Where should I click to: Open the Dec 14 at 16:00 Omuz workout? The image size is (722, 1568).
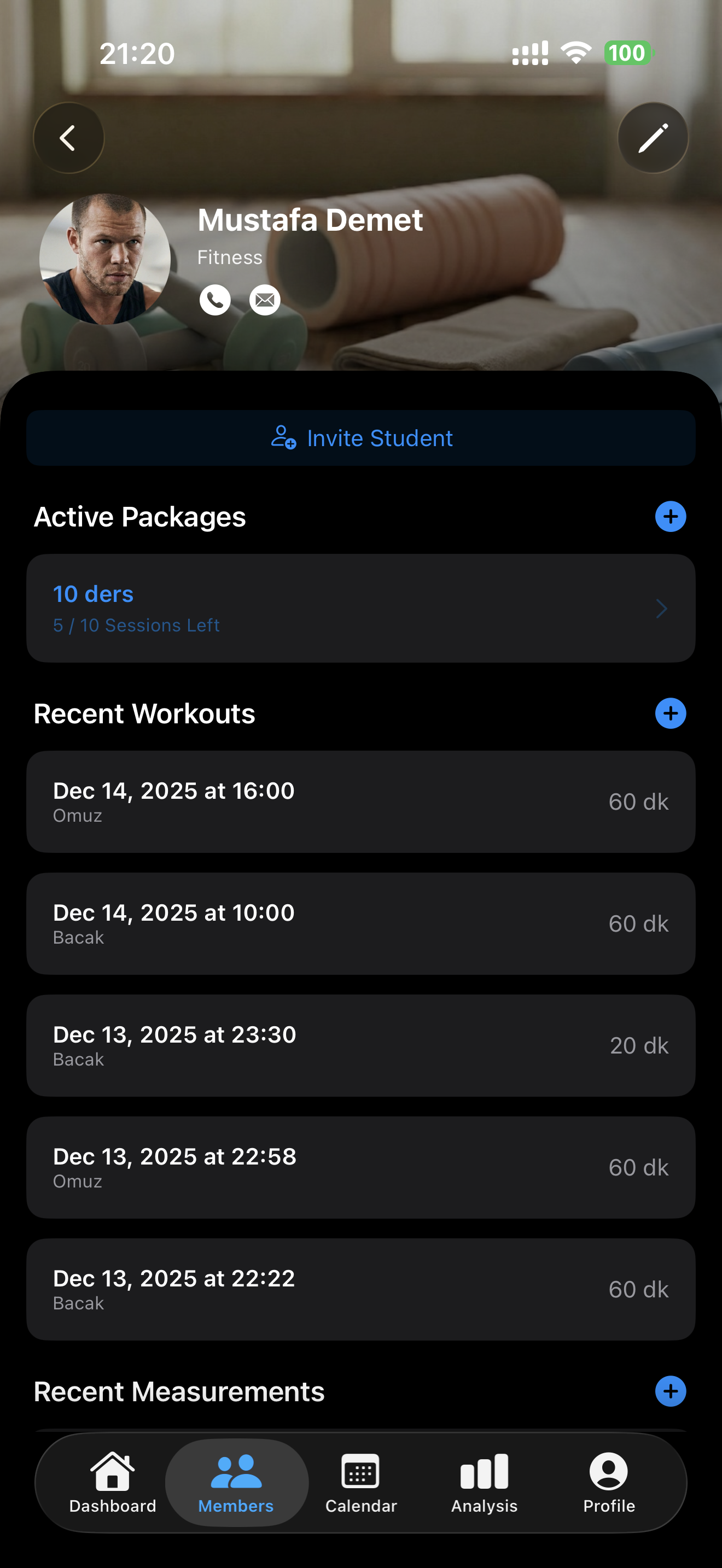(361, 801)
